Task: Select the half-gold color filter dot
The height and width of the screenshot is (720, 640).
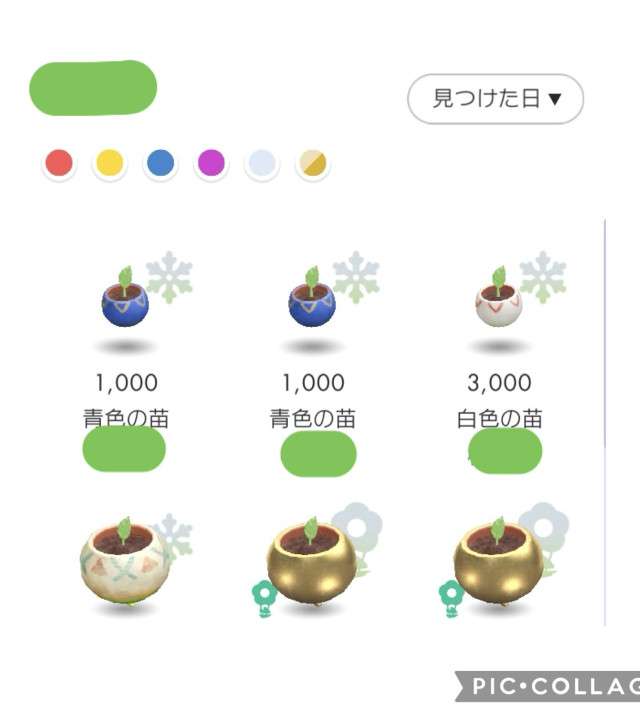Action: tap(313, 163)
